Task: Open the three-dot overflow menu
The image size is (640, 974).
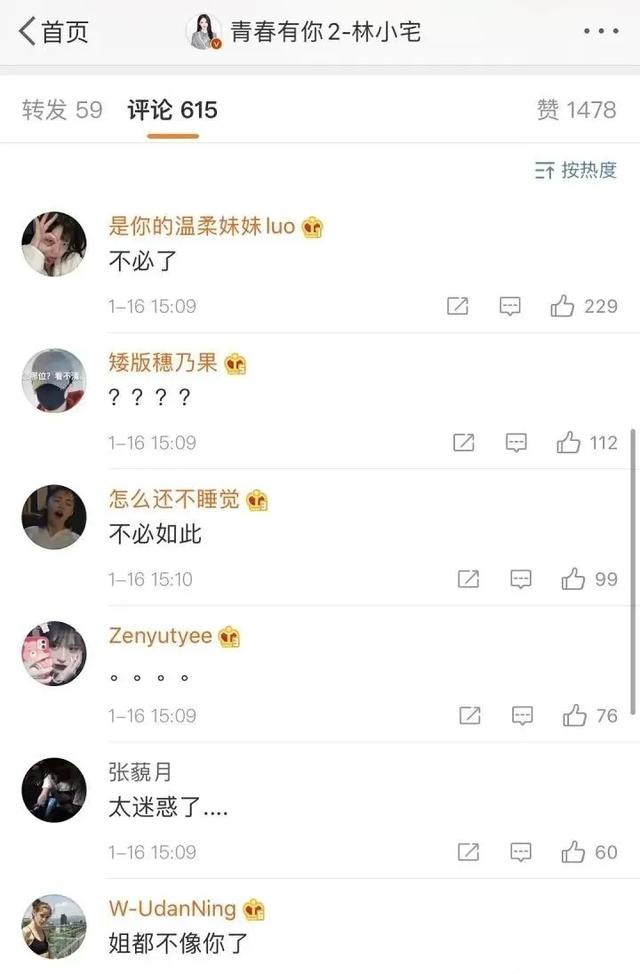Action: pyautogui.click(x=600, y=32)
